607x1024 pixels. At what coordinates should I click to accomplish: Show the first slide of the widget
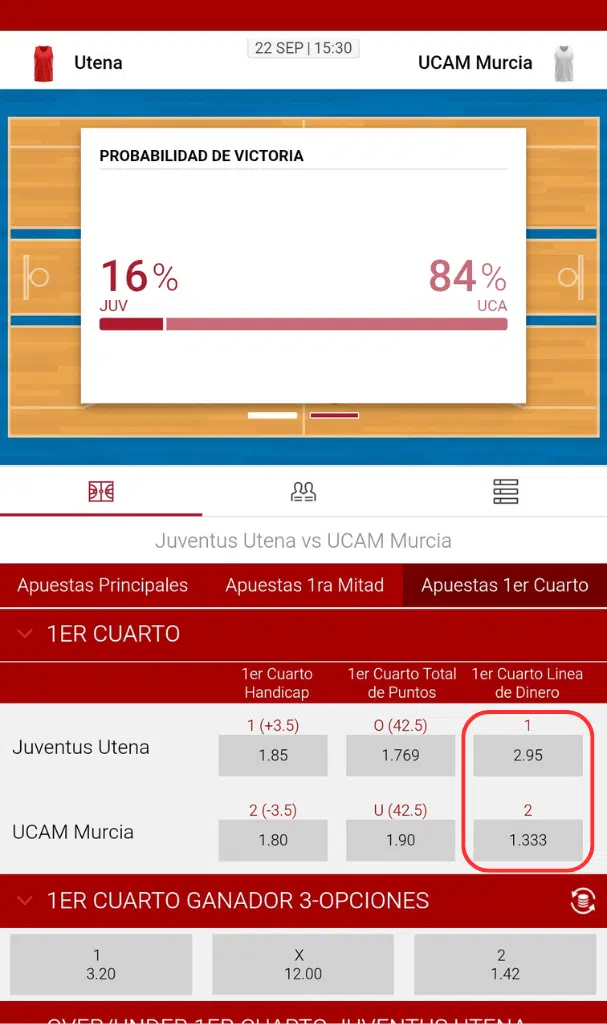click(272, 415)
